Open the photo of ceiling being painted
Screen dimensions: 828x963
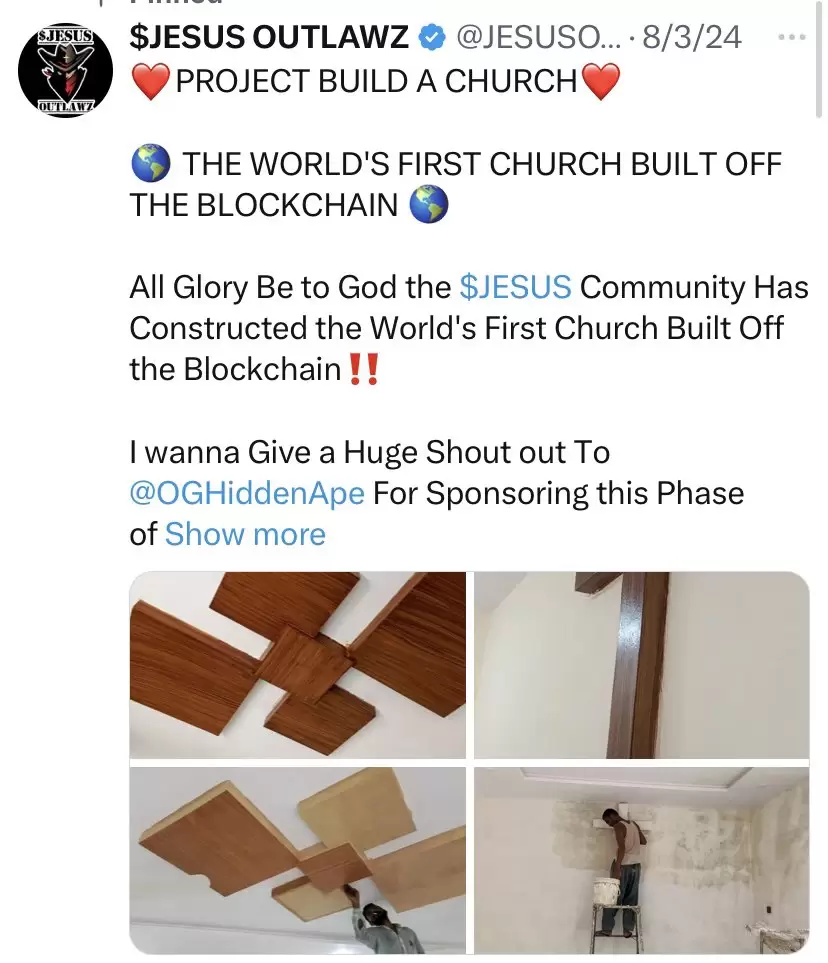point(298,859)
